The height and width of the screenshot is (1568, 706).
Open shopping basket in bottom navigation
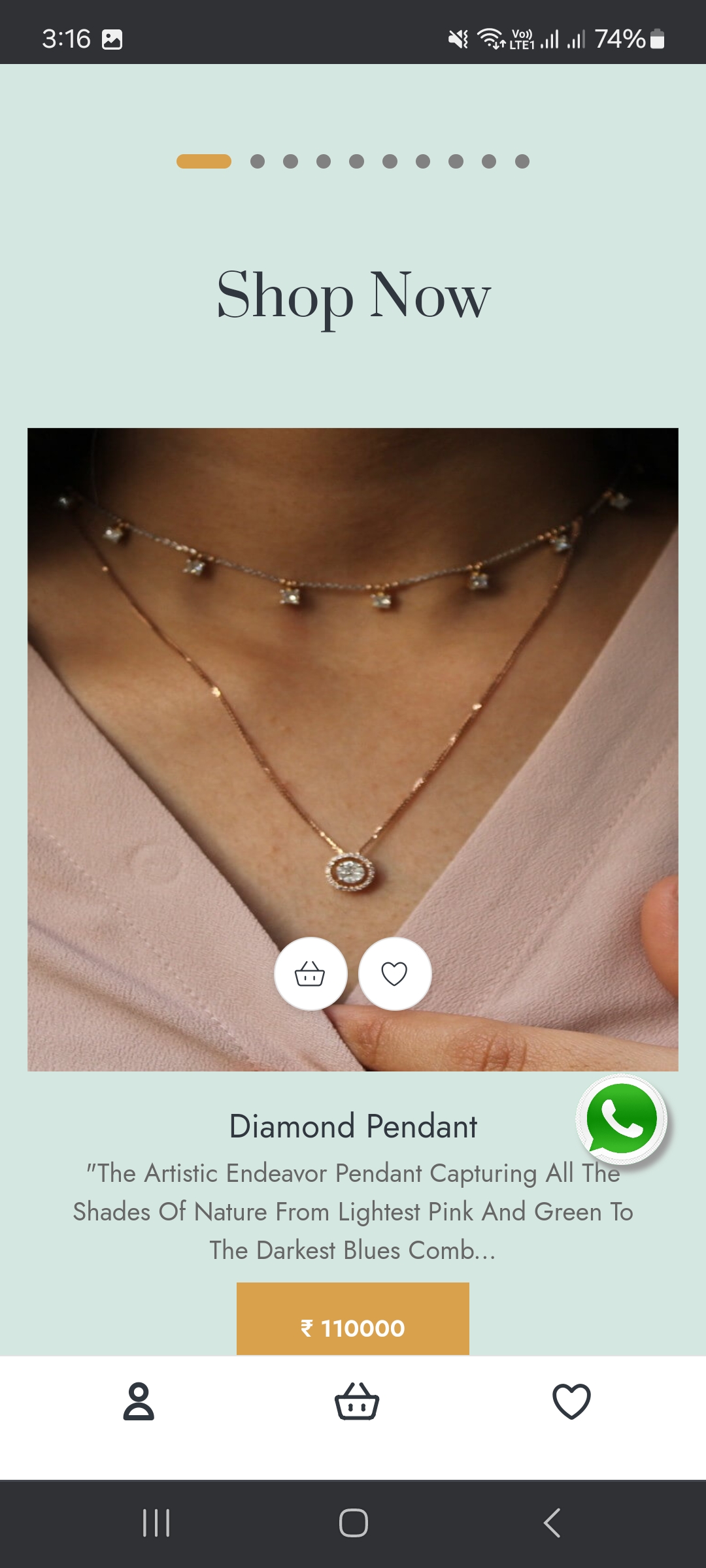click(356, 1401)
